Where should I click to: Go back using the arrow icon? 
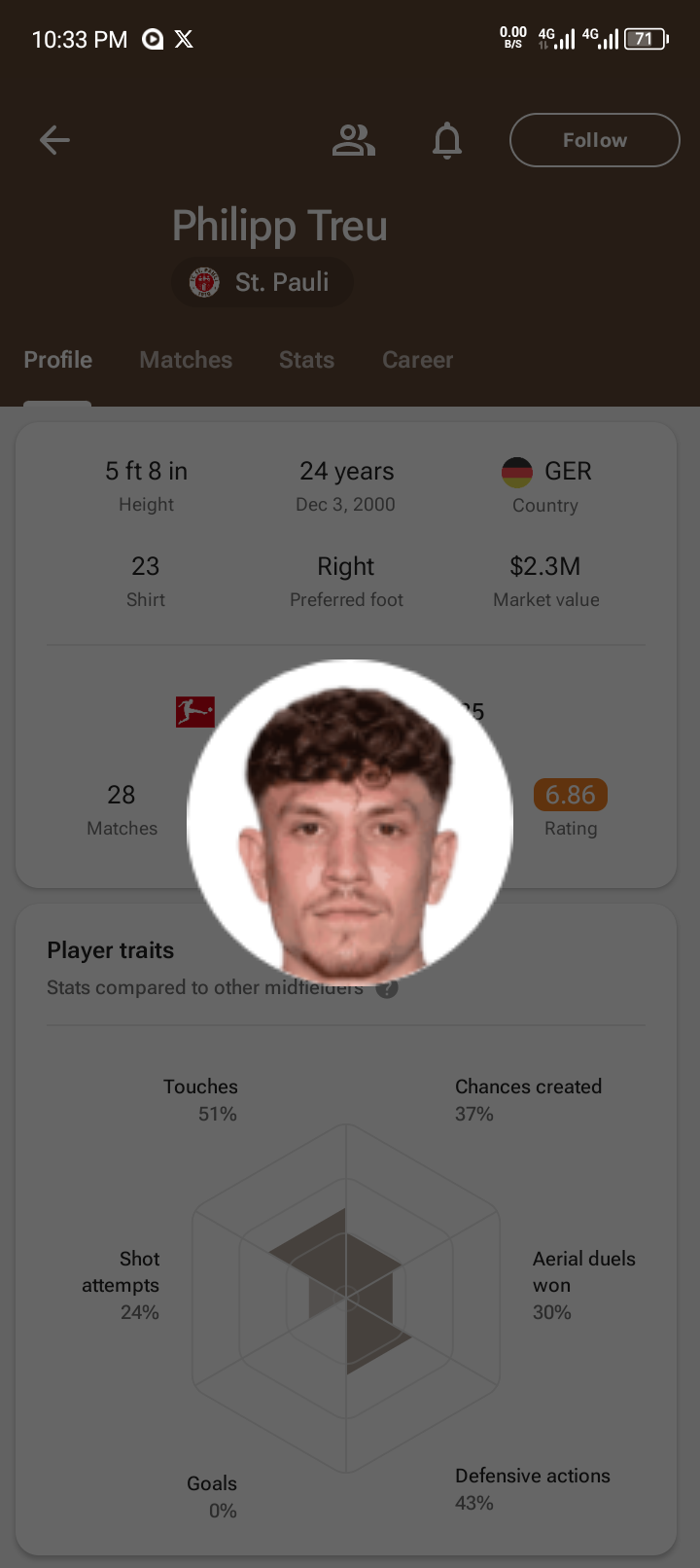54,140
